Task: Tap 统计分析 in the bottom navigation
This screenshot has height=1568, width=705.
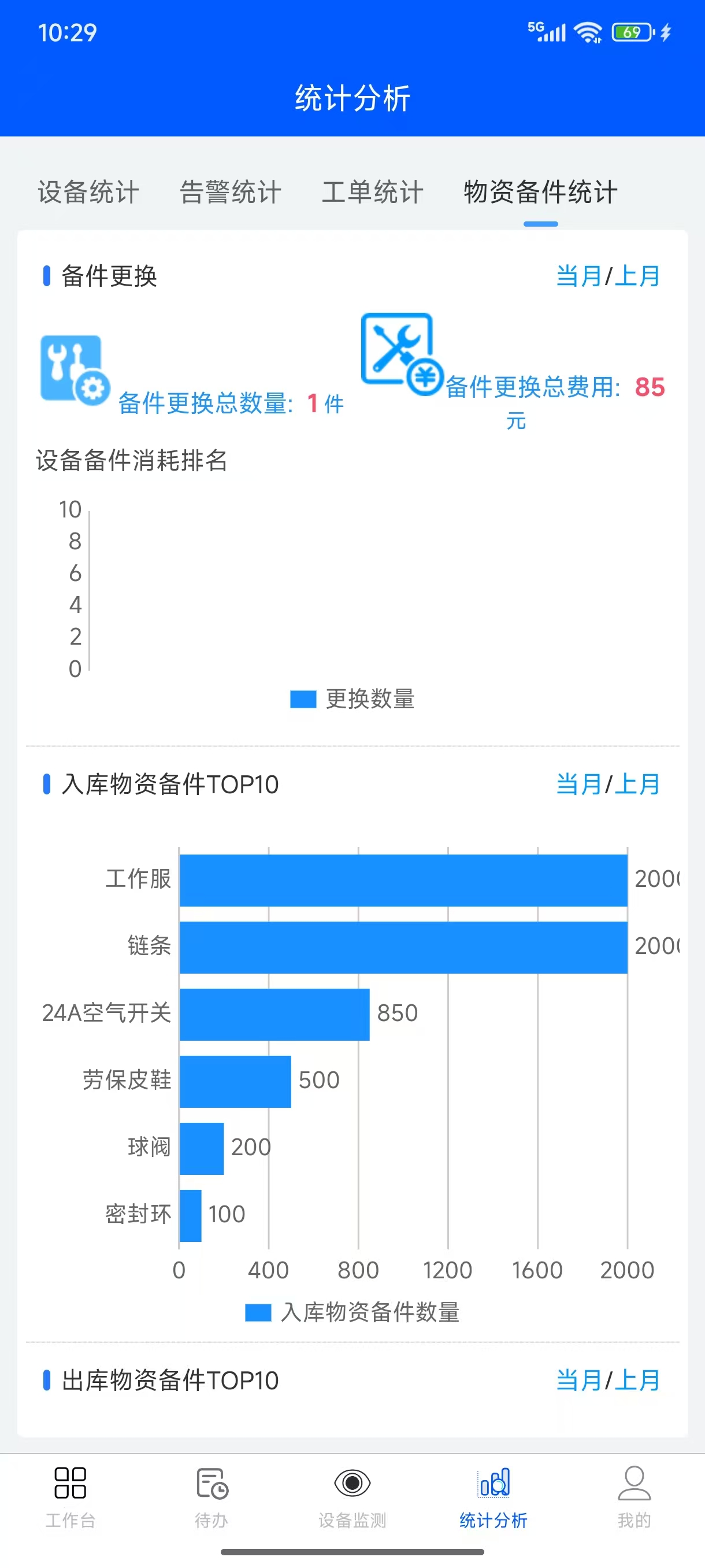Action: [493, 1497]
